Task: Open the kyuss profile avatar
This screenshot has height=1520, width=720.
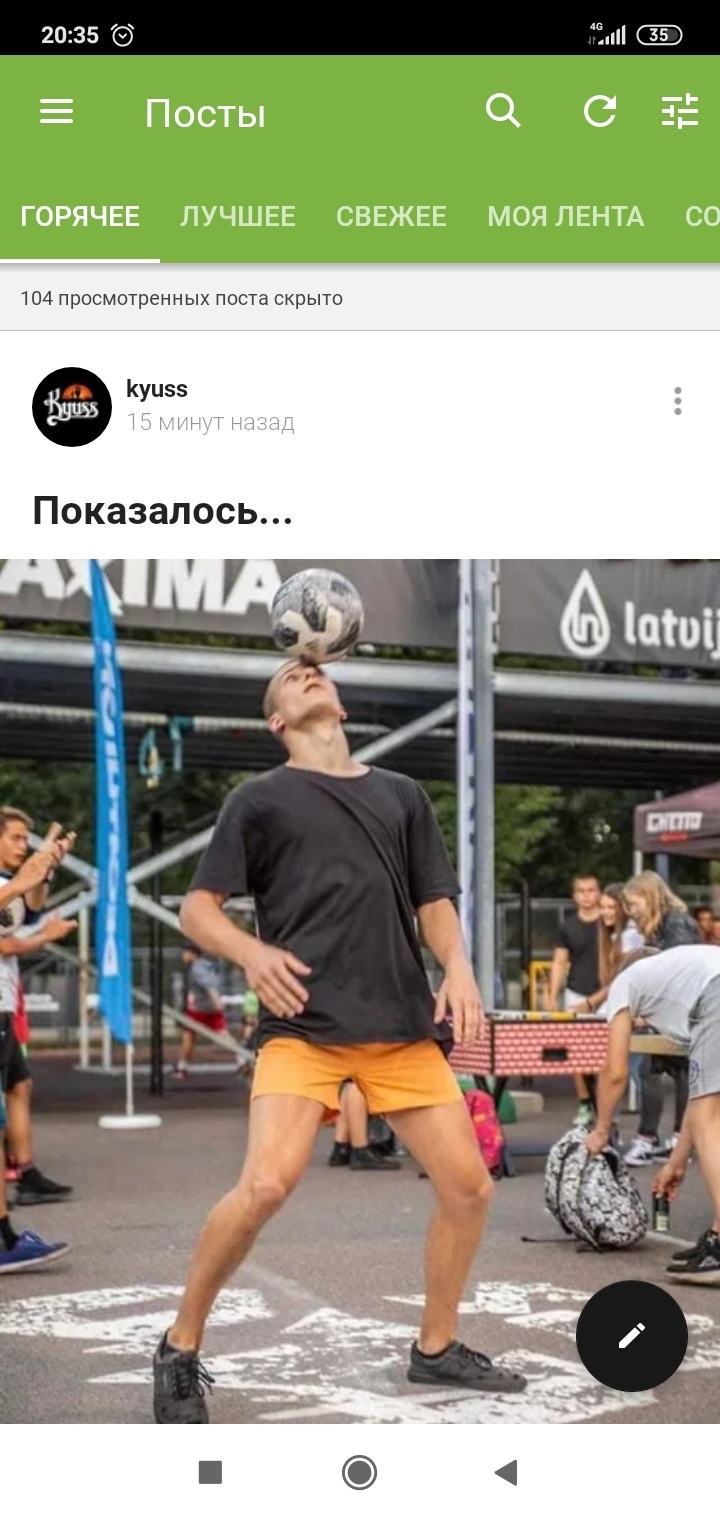Action: click(72, 406)
